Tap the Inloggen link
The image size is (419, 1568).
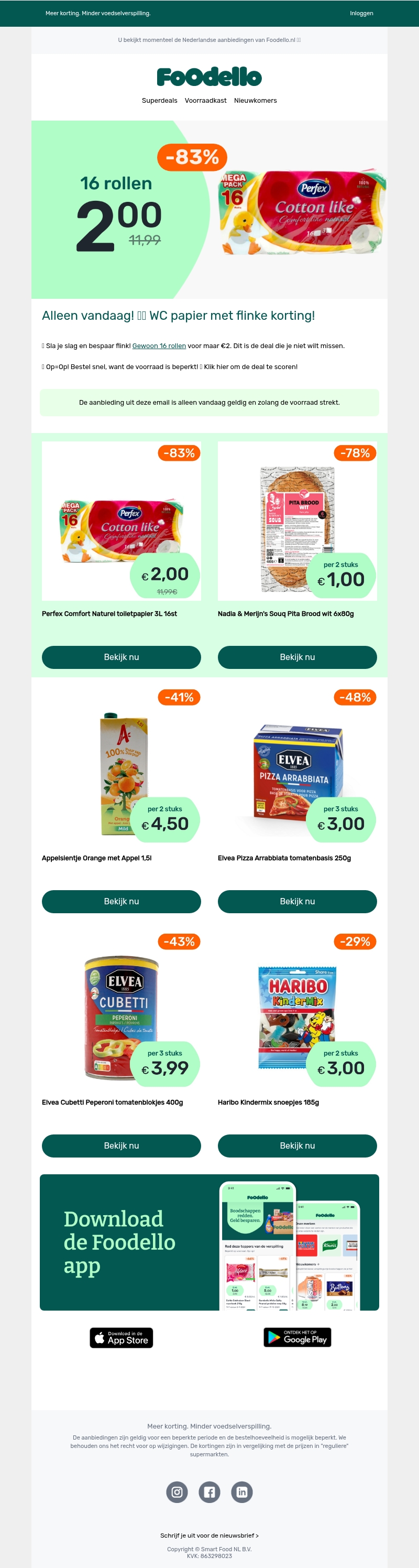point(361,14)
